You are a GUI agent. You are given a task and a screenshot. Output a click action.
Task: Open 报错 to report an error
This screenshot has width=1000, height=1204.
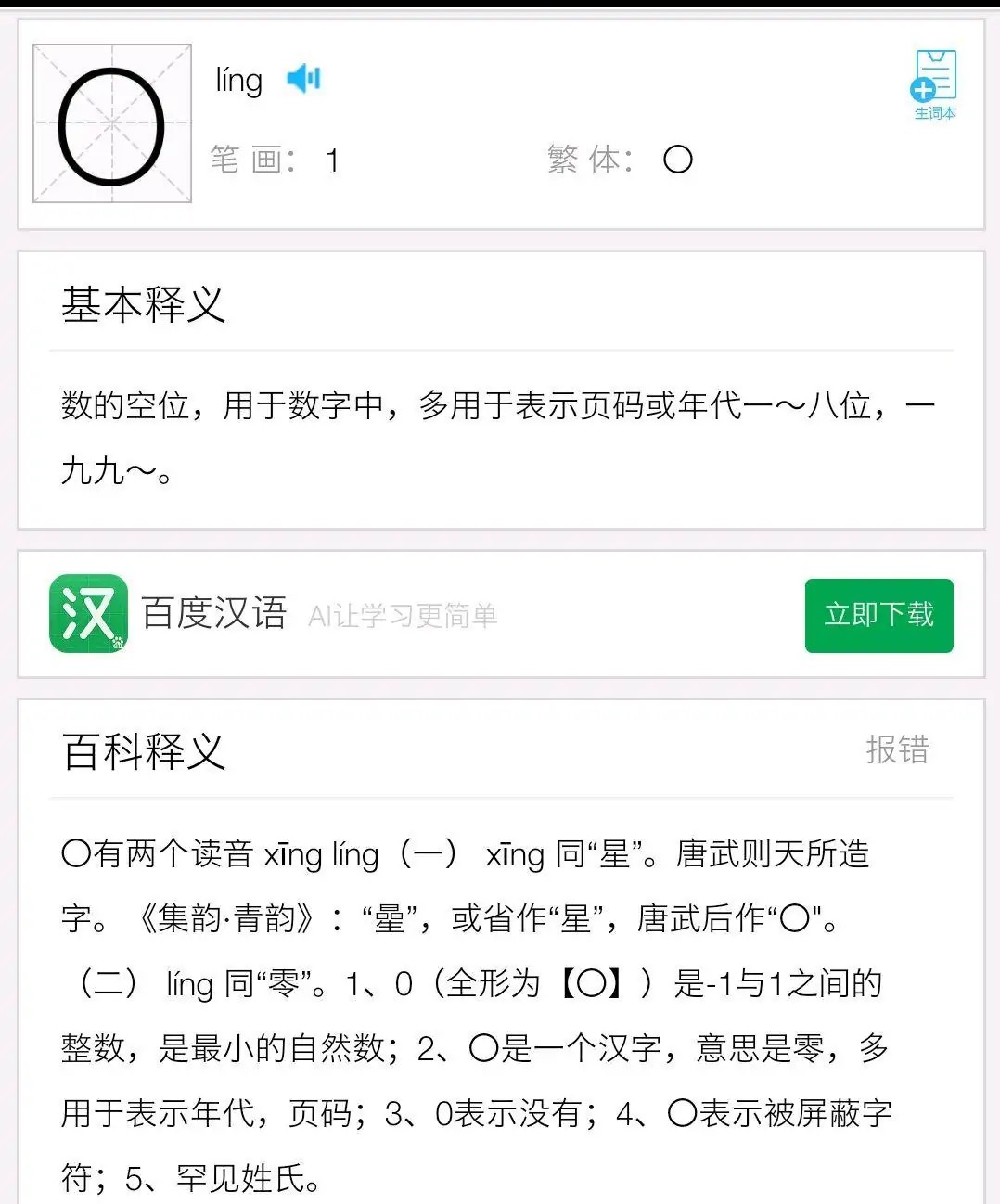tap(897, 751)
